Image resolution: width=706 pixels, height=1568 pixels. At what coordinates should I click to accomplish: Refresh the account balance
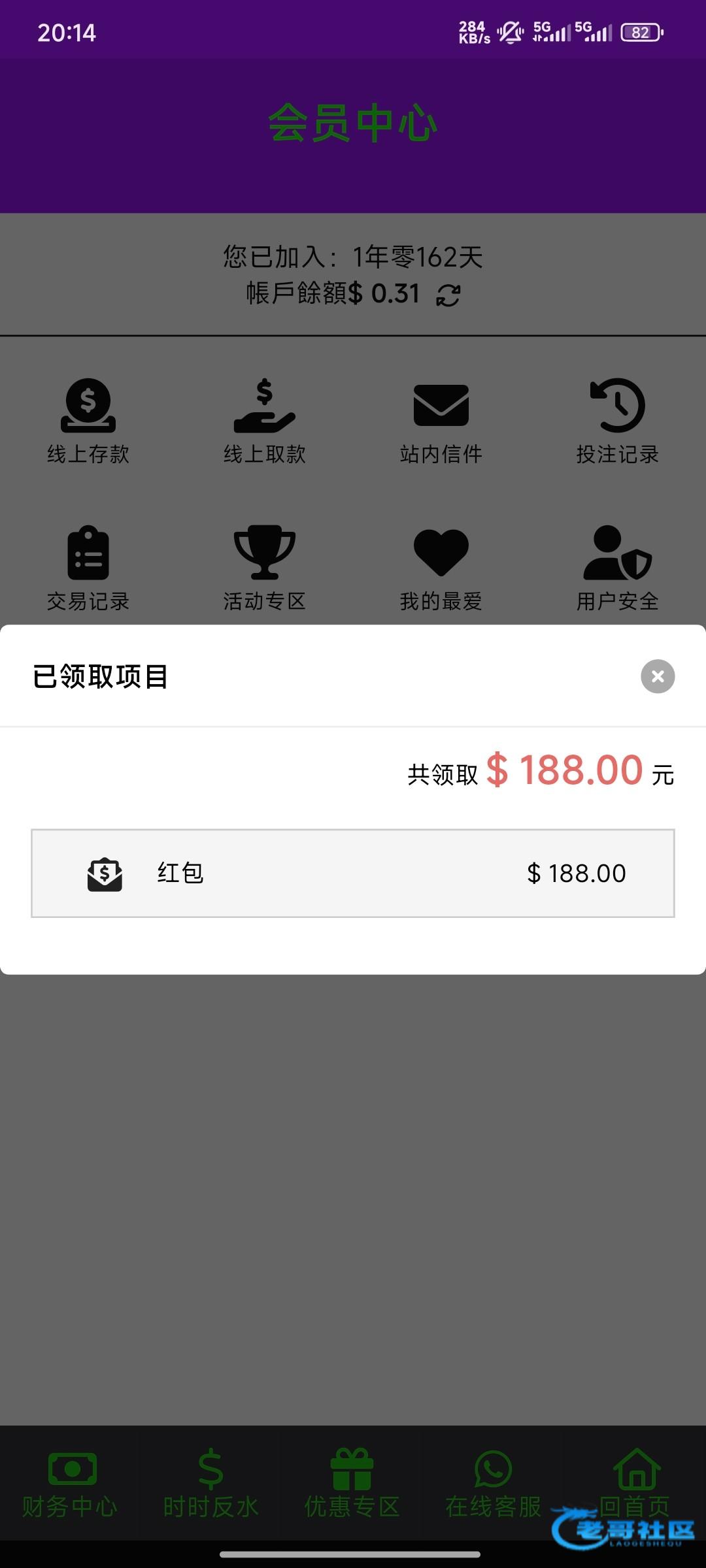point(448,295)
